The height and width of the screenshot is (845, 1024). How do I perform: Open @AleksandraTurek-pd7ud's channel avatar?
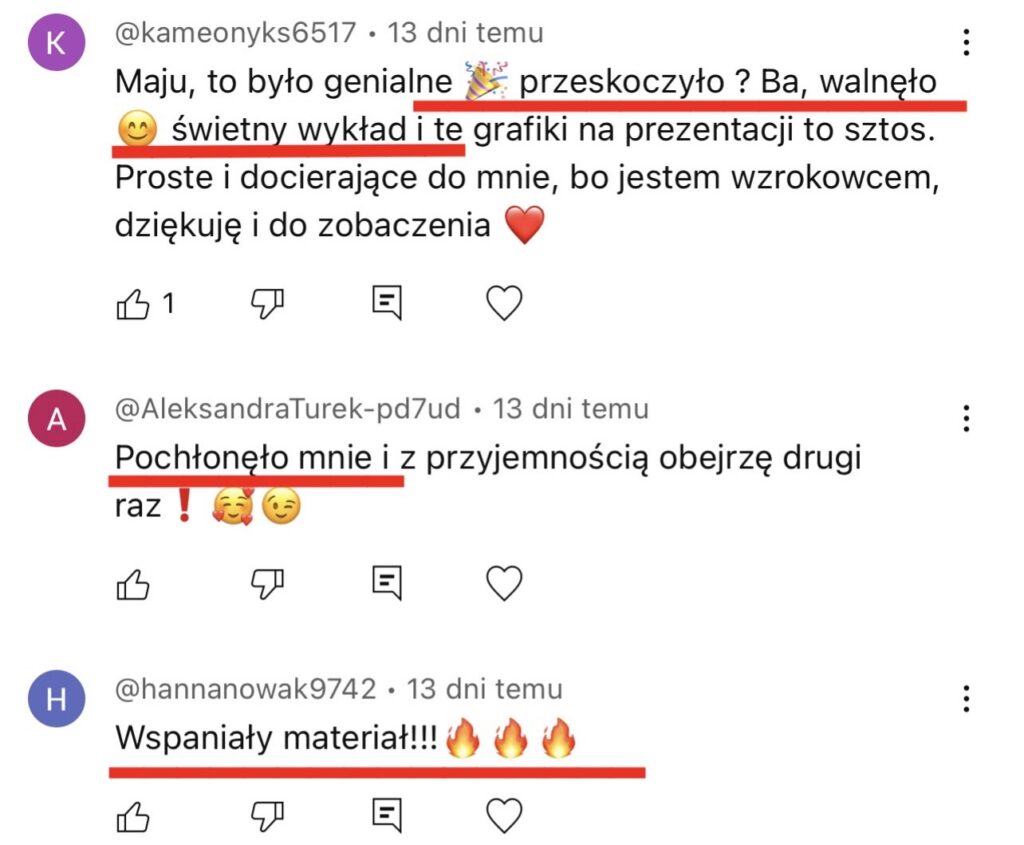[x=57, y=419]
